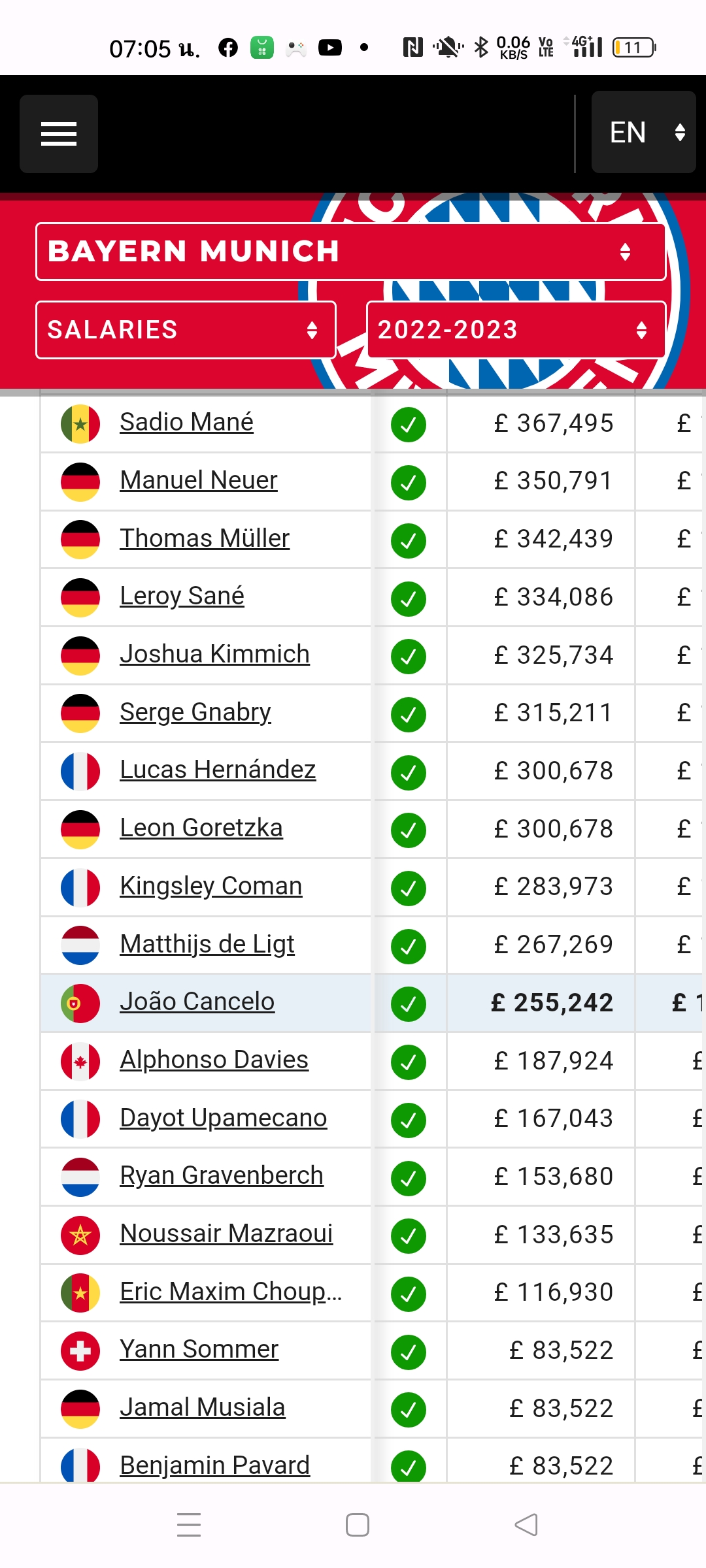Go to the home screen
706x1568 pixels.
[x=358, y=1525]
